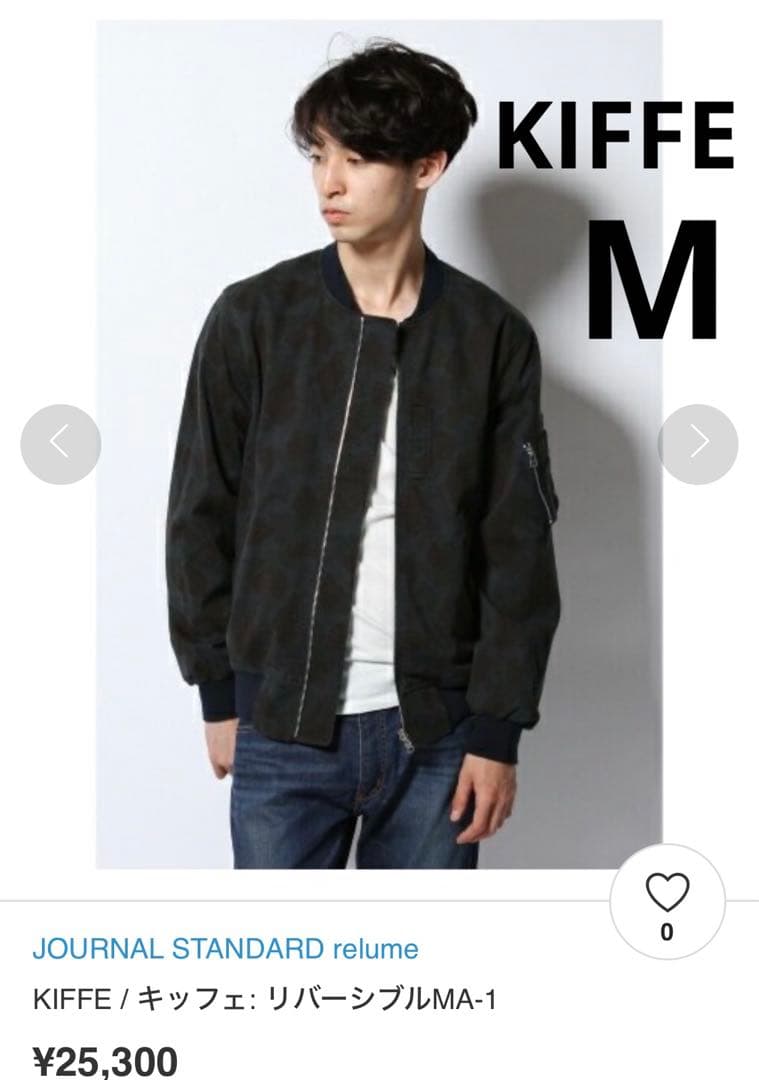Viewport: 759px width, 1080px height.
Task: Open the JOURNAL STANDARD relume brand link
Action: (225, 948)
